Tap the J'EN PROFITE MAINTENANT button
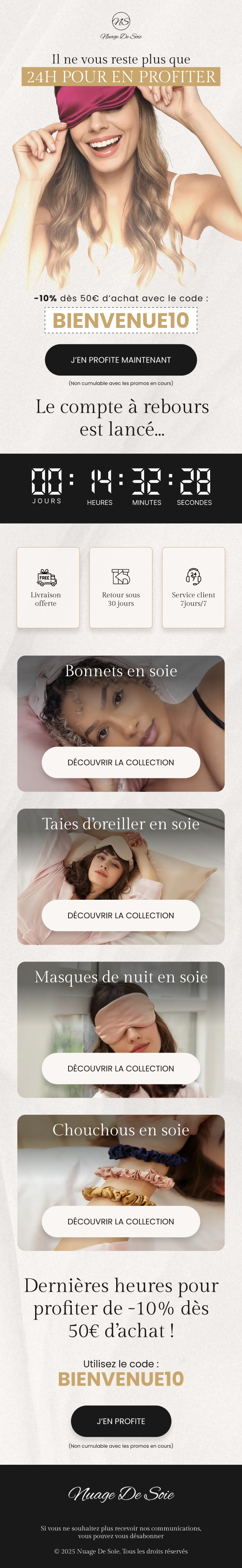Screen dimensions: 242x1568 click(x=121, y=360)
